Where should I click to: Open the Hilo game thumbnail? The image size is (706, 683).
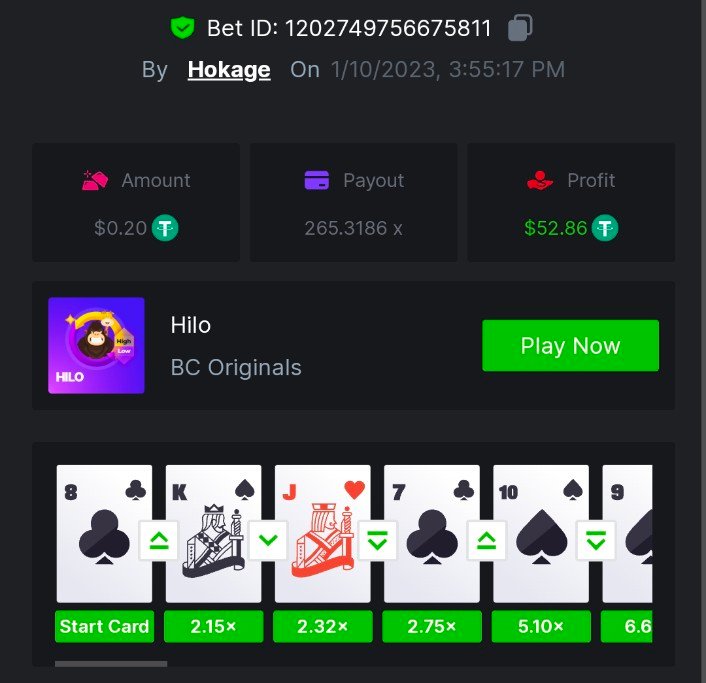[97, 345]
